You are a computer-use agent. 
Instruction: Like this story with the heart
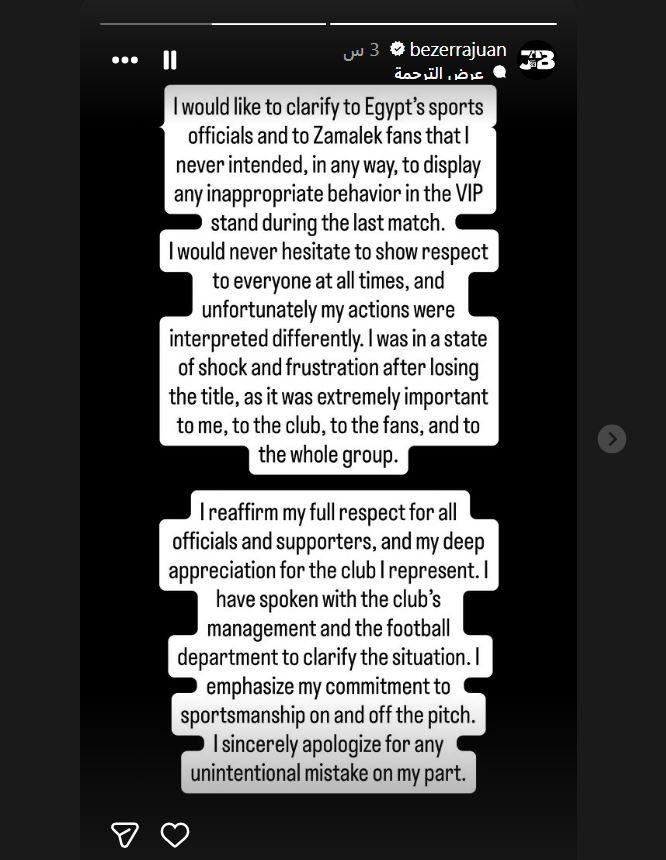click(x=175, y=834)
